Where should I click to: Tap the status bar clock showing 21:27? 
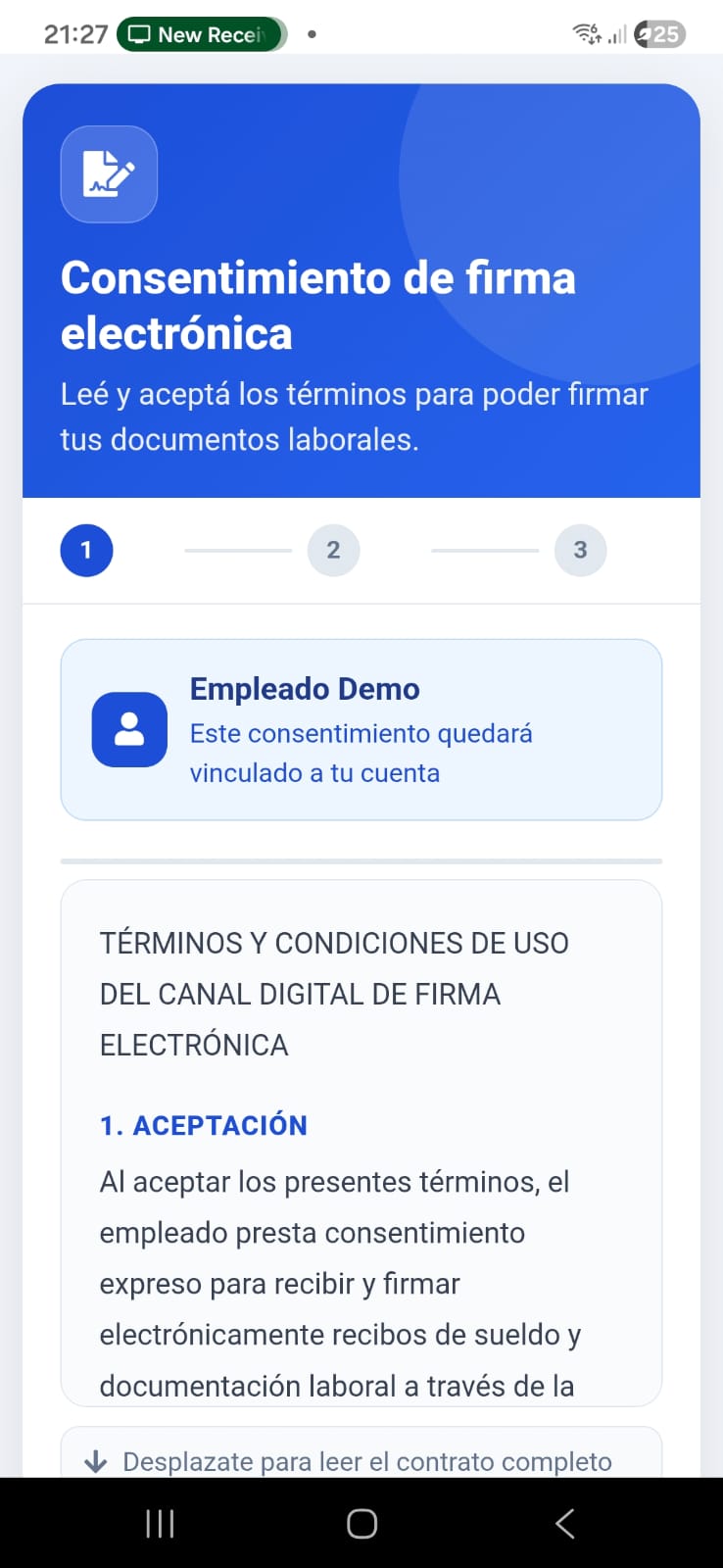click(x=73, y=33)
